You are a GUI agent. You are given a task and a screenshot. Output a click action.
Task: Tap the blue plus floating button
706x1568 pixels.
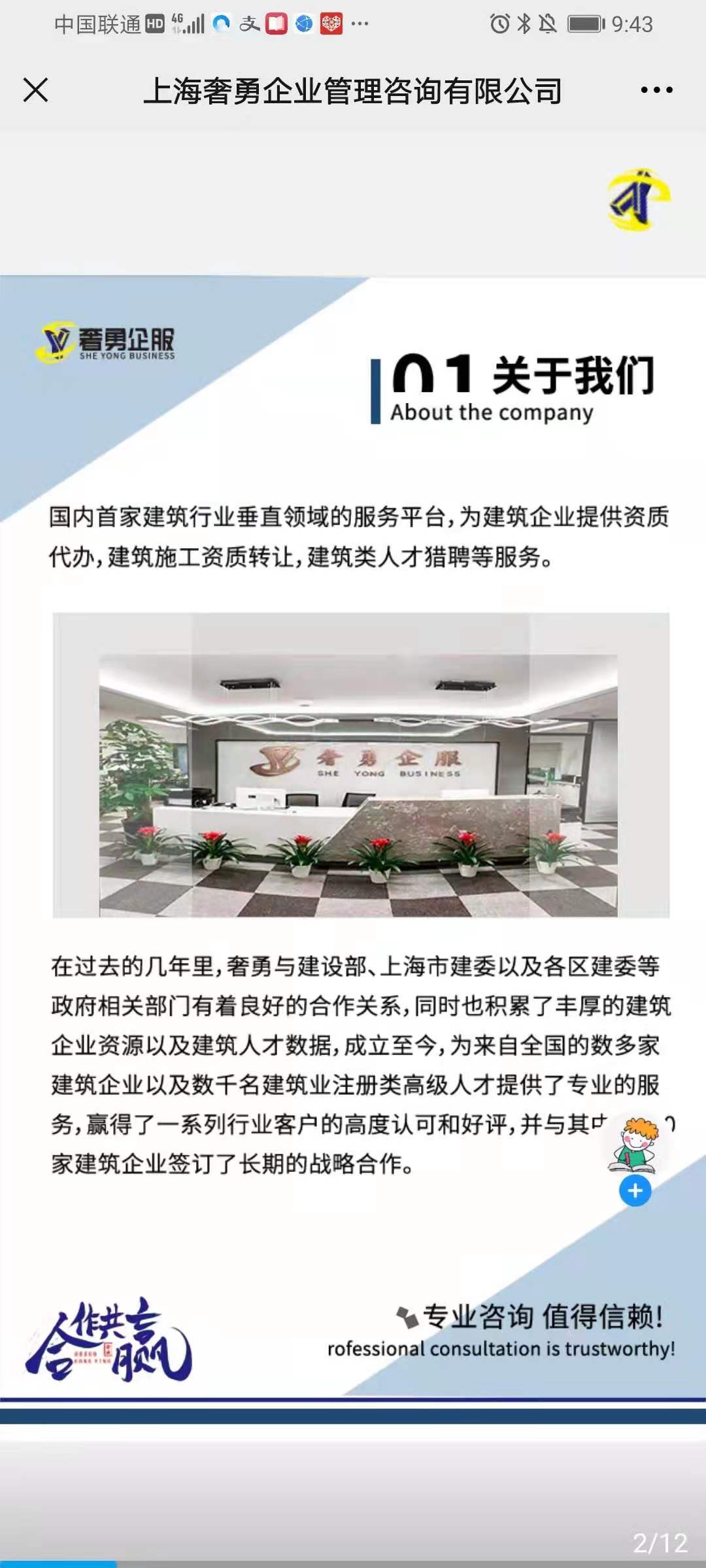(635, 1191)
